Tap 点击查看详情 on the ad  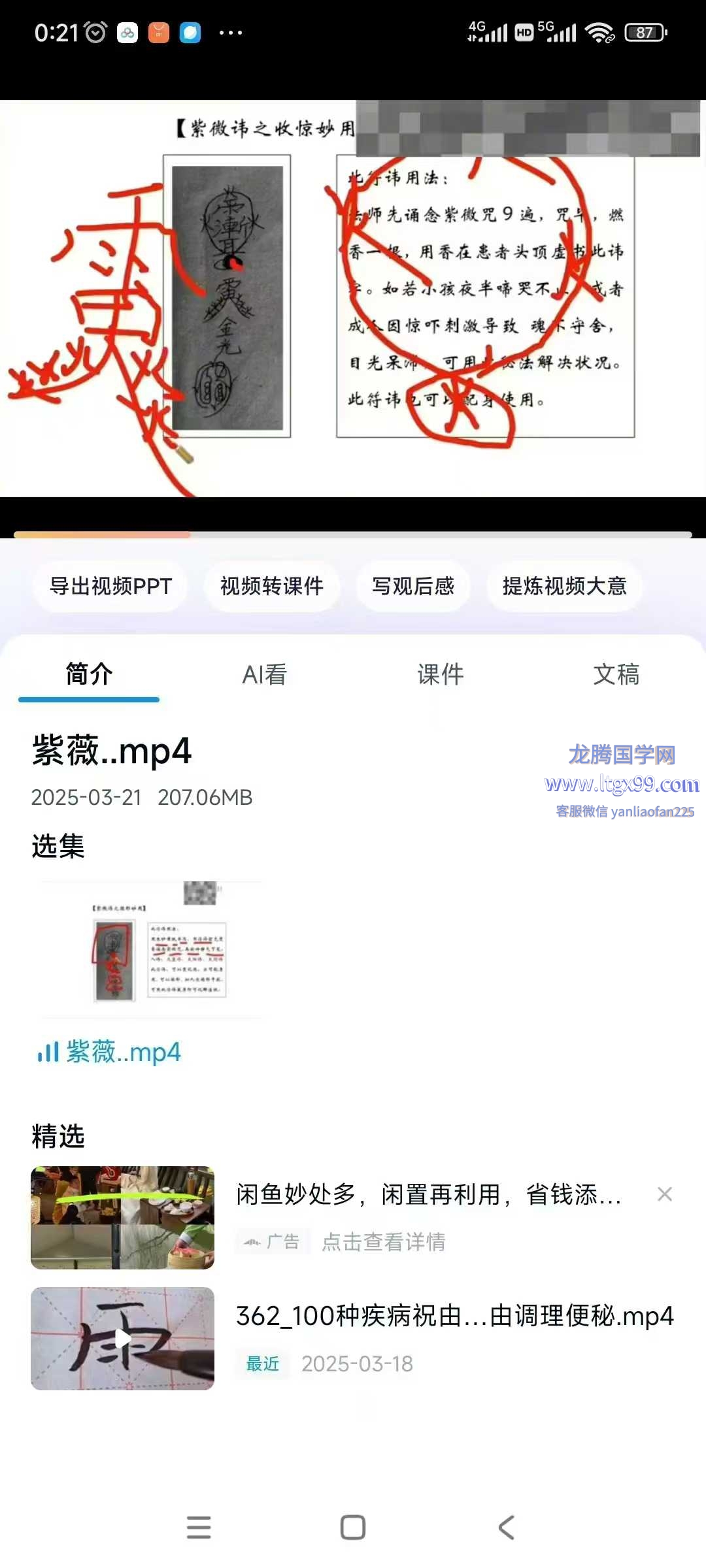coord(384,1241)
